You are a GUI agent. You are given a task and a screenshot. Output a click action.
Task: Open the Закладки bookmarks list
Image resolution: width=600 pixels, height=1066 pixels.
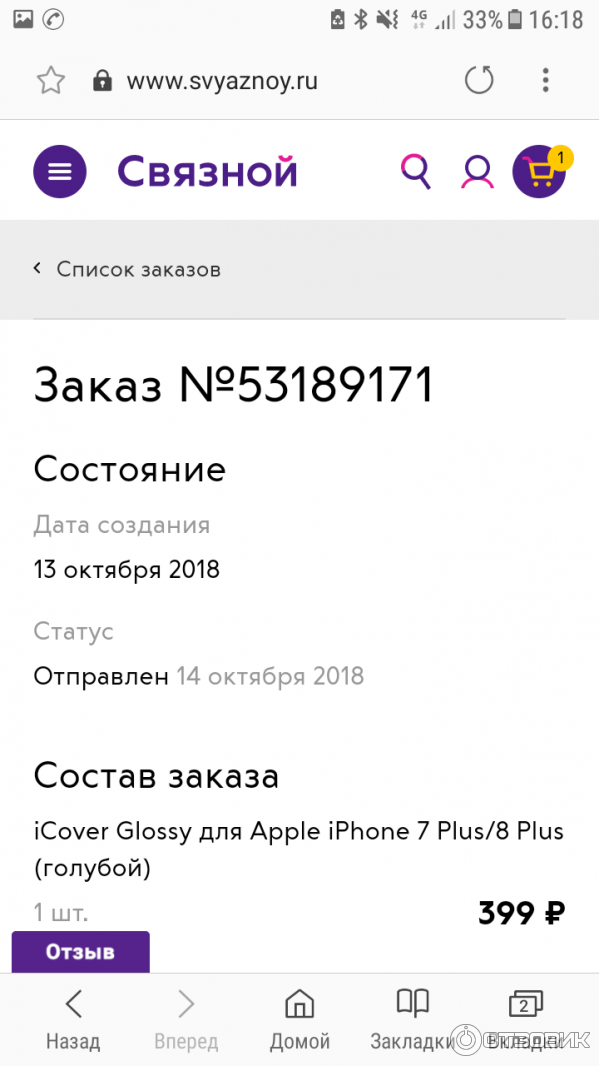(412, 1019)
